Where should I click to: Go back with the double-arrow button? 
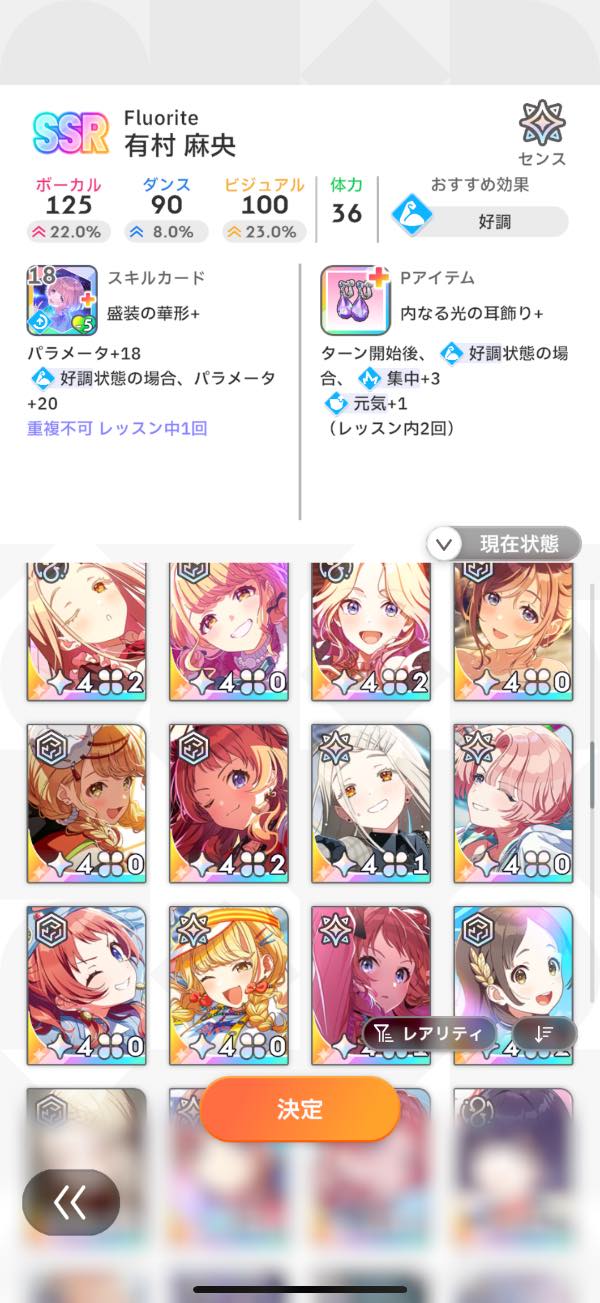coord(71,1202)
